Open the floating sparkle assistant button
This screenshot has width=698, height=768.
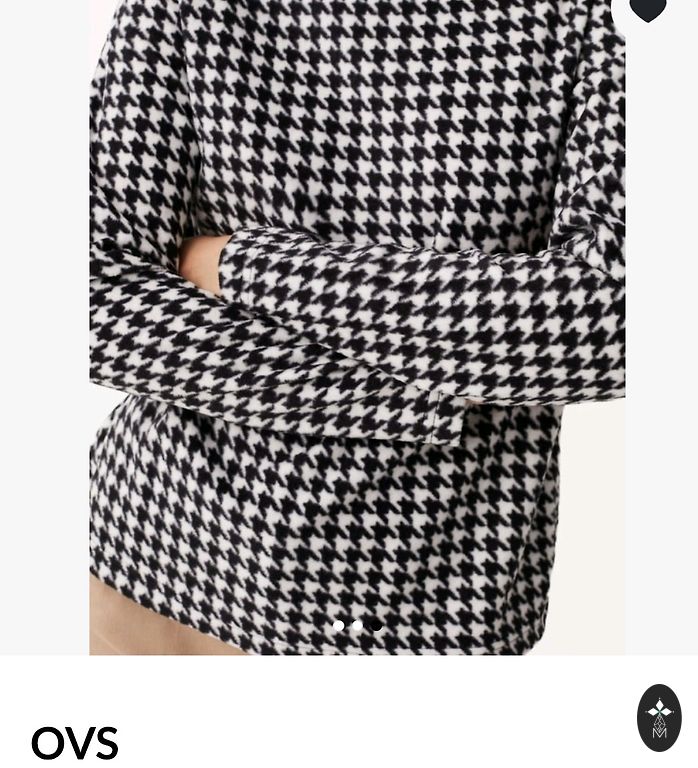(x=659, y=717)
